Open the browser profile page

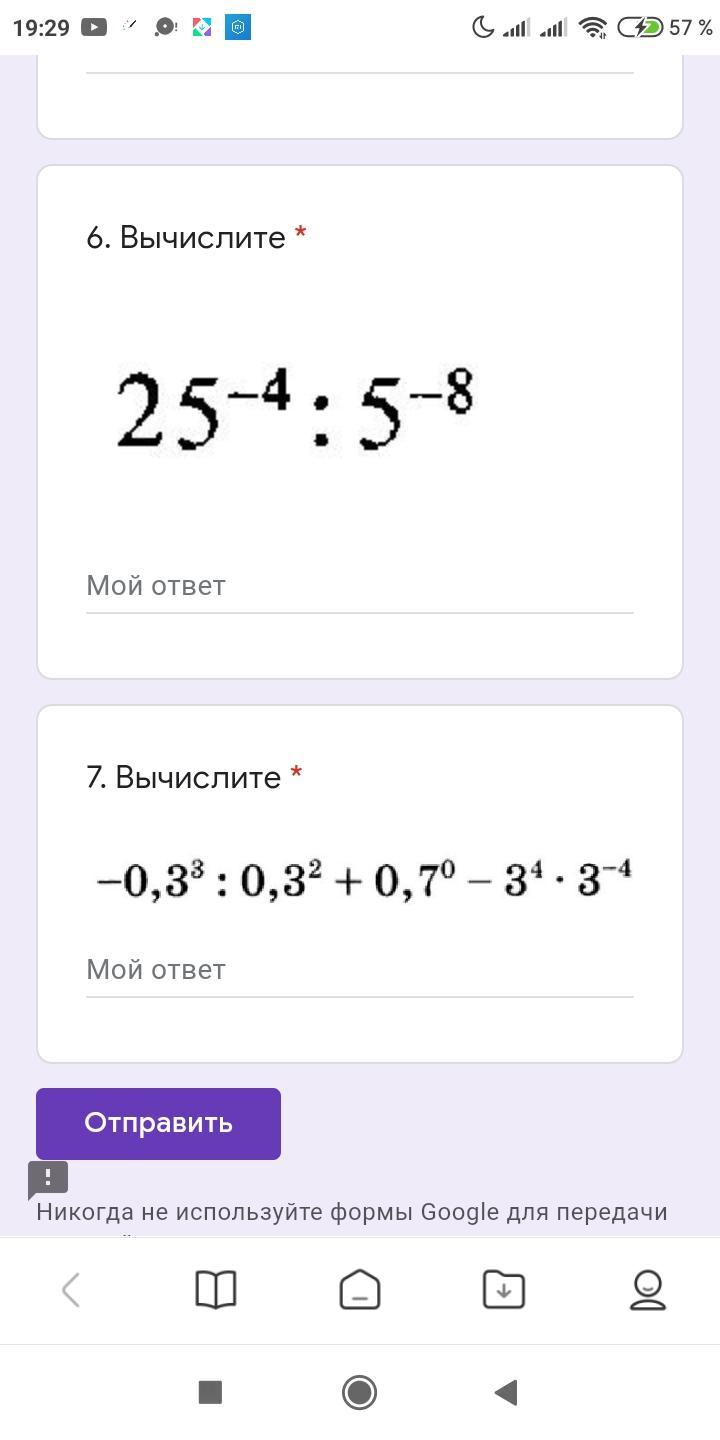(648, 1290)
